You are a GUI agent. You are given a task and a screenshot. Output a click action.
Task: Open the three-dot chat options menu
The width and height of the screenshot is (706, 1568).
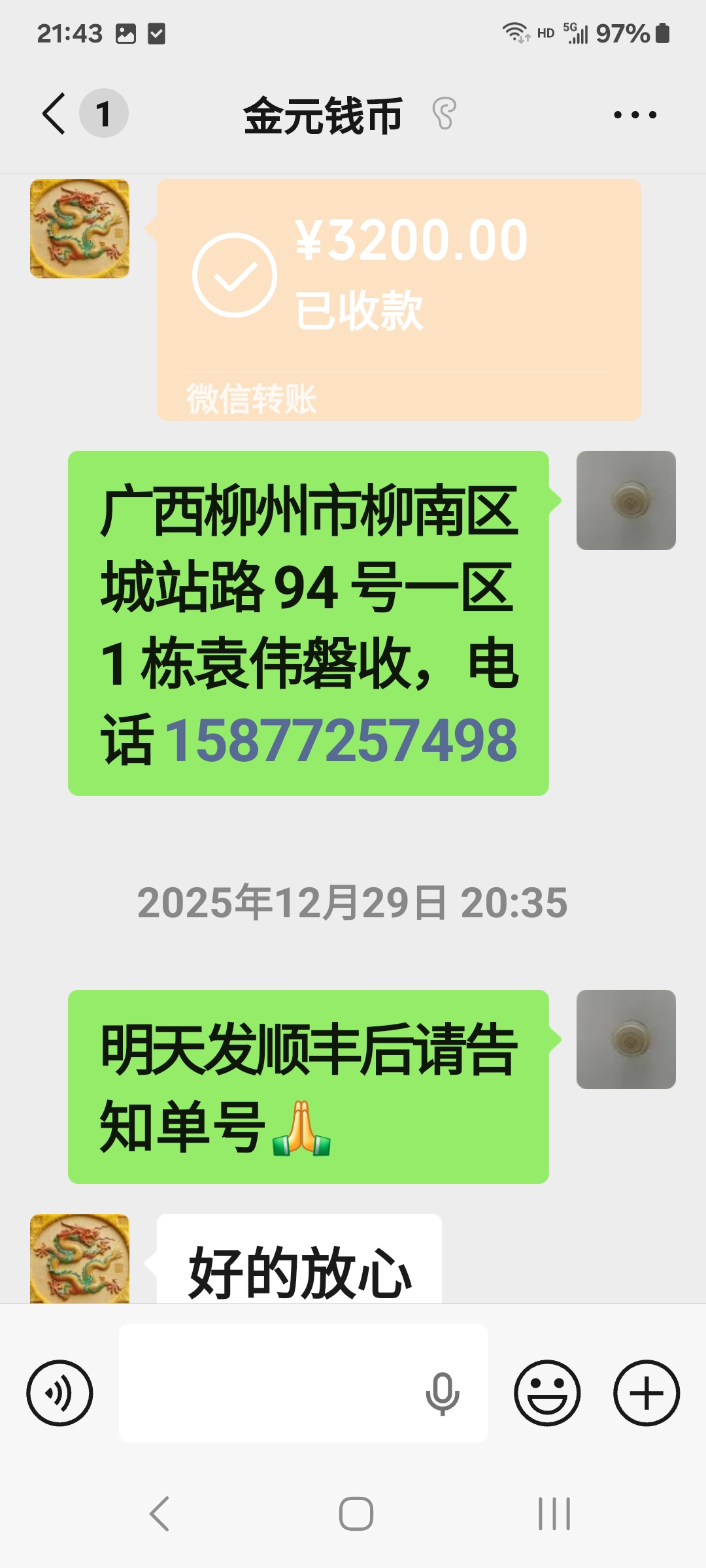pos(635,115)
